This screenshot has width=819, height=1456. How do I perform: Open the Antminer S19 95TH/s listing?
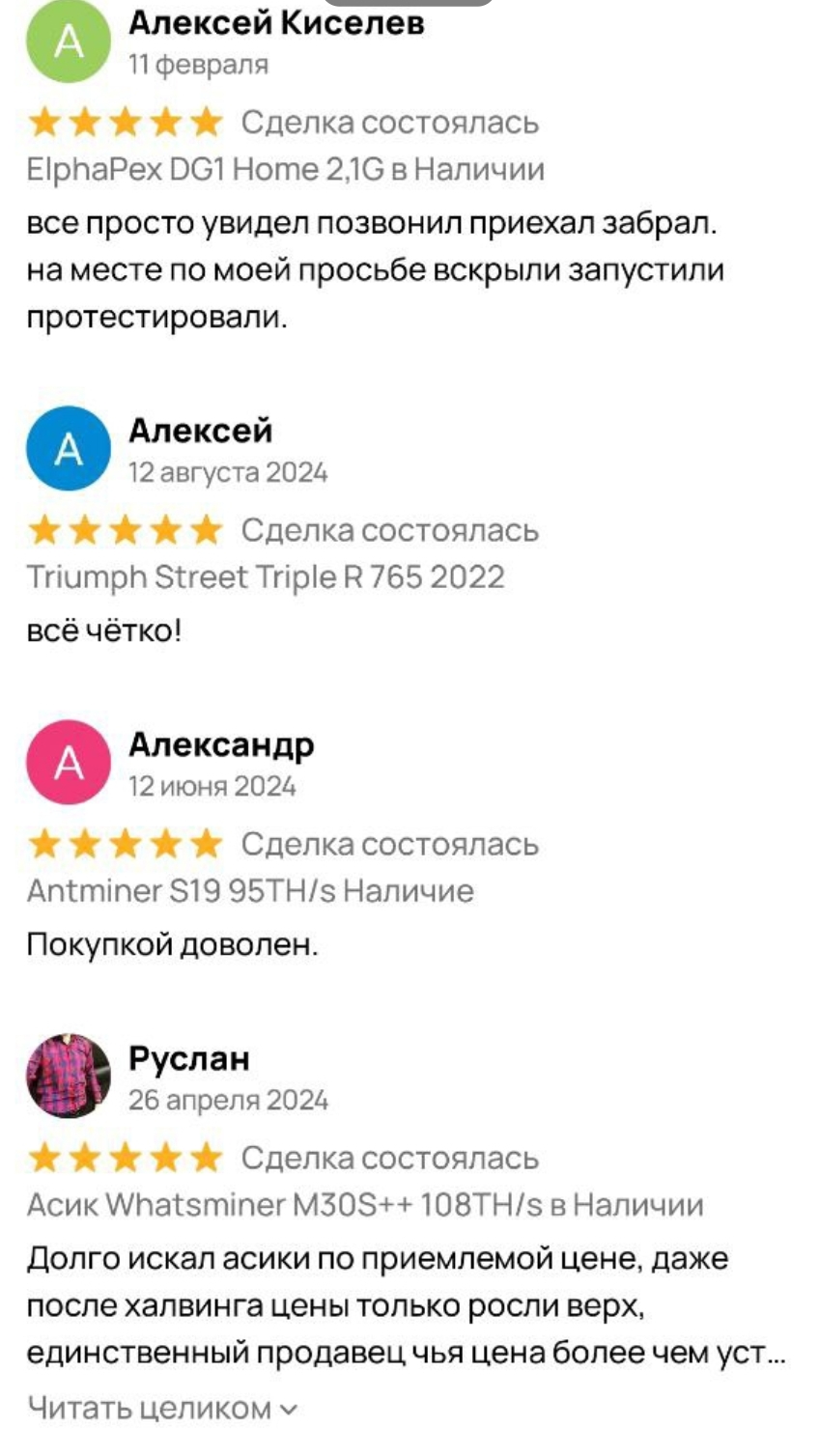tap(250, 890)
